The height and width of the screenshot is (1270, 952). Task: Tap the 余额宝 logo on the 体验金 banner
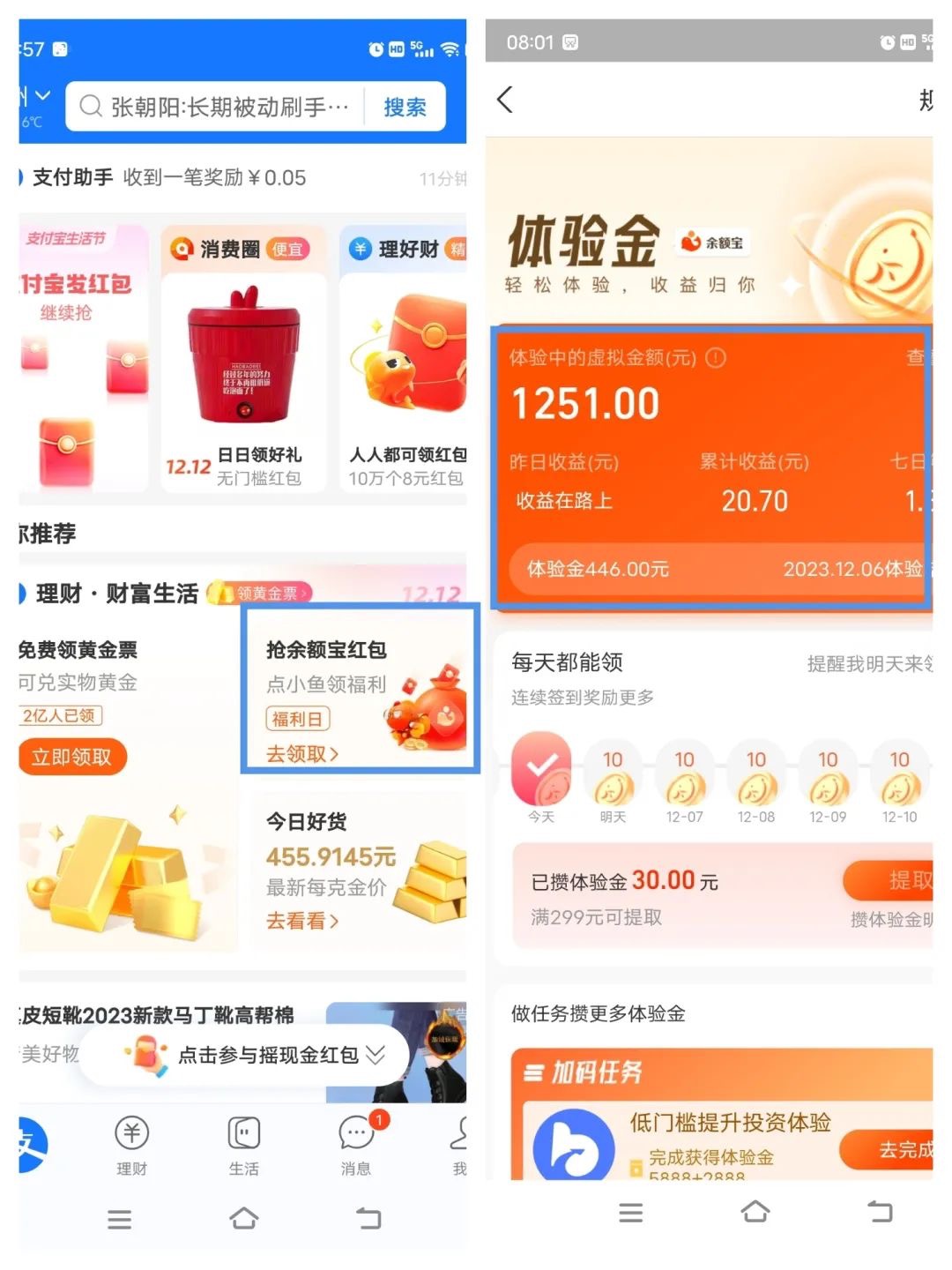pos(710,243)
